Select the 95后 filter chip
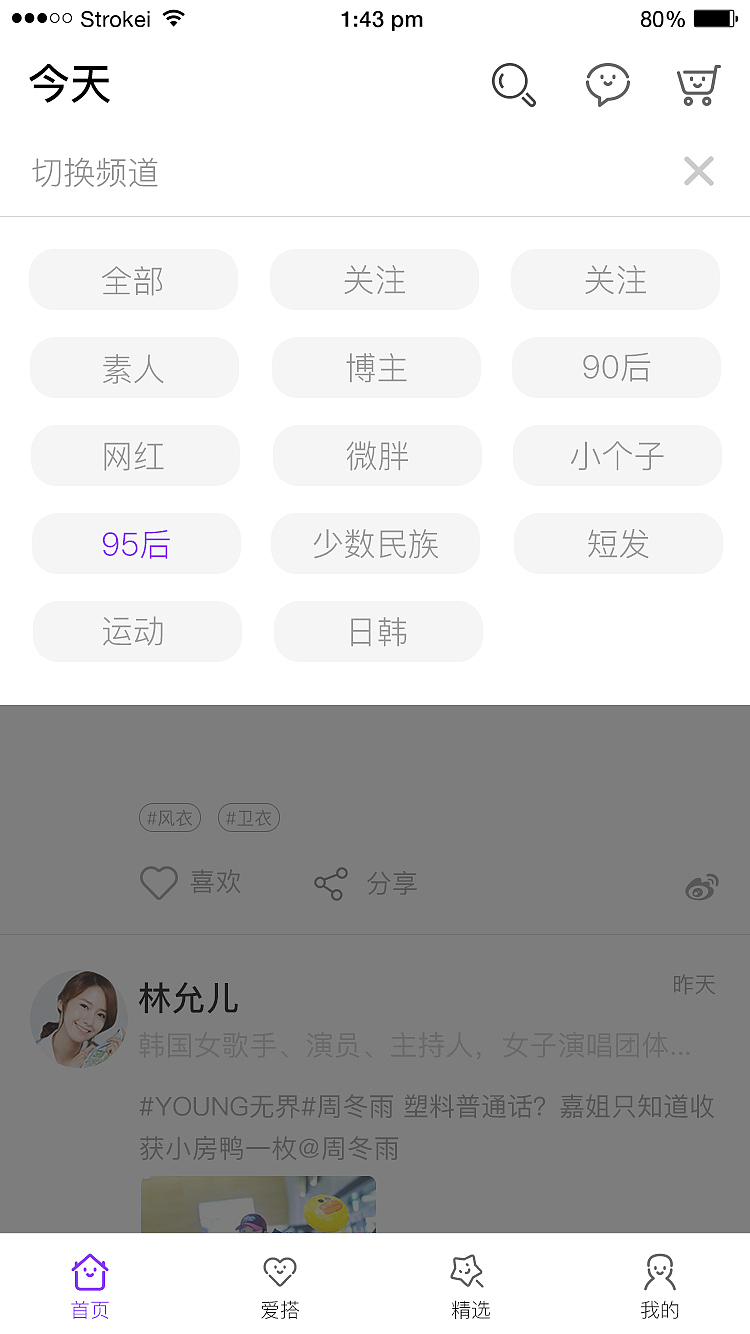This screenshot has height=1334, width=750. coord(136,543)
